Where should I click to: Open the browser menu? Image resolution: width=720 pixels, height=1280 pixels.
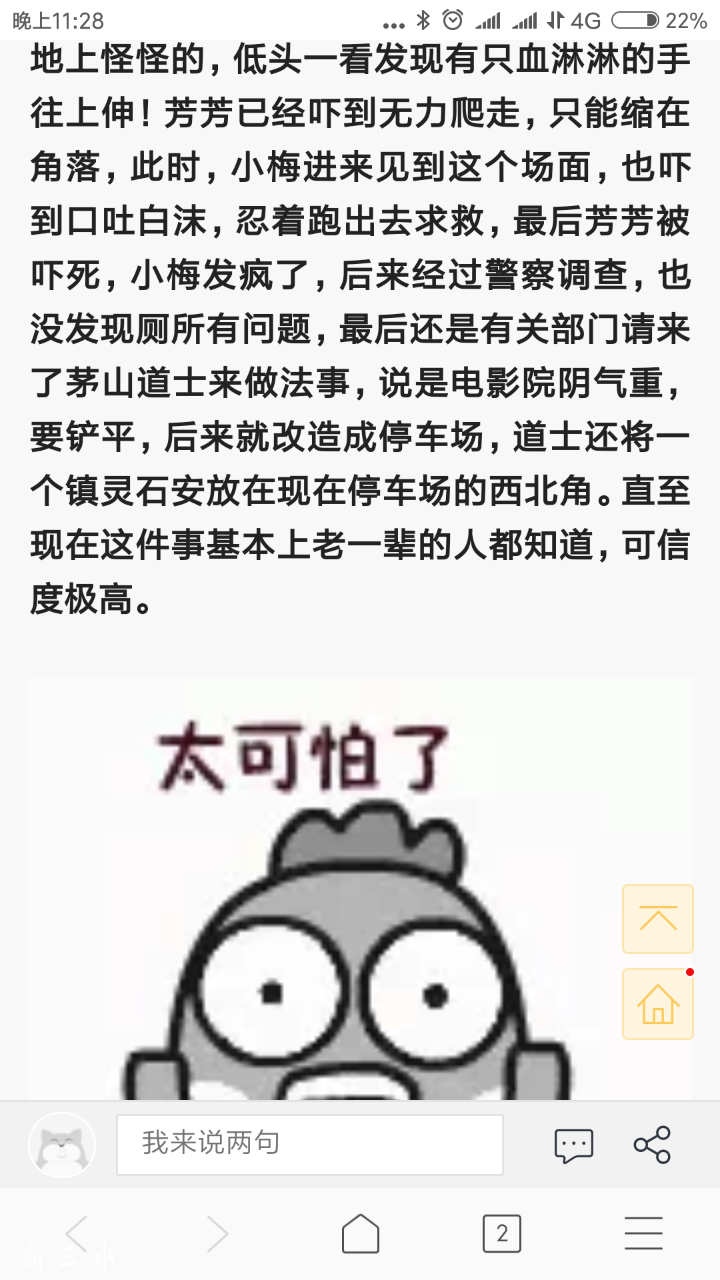pos(644,1234)
